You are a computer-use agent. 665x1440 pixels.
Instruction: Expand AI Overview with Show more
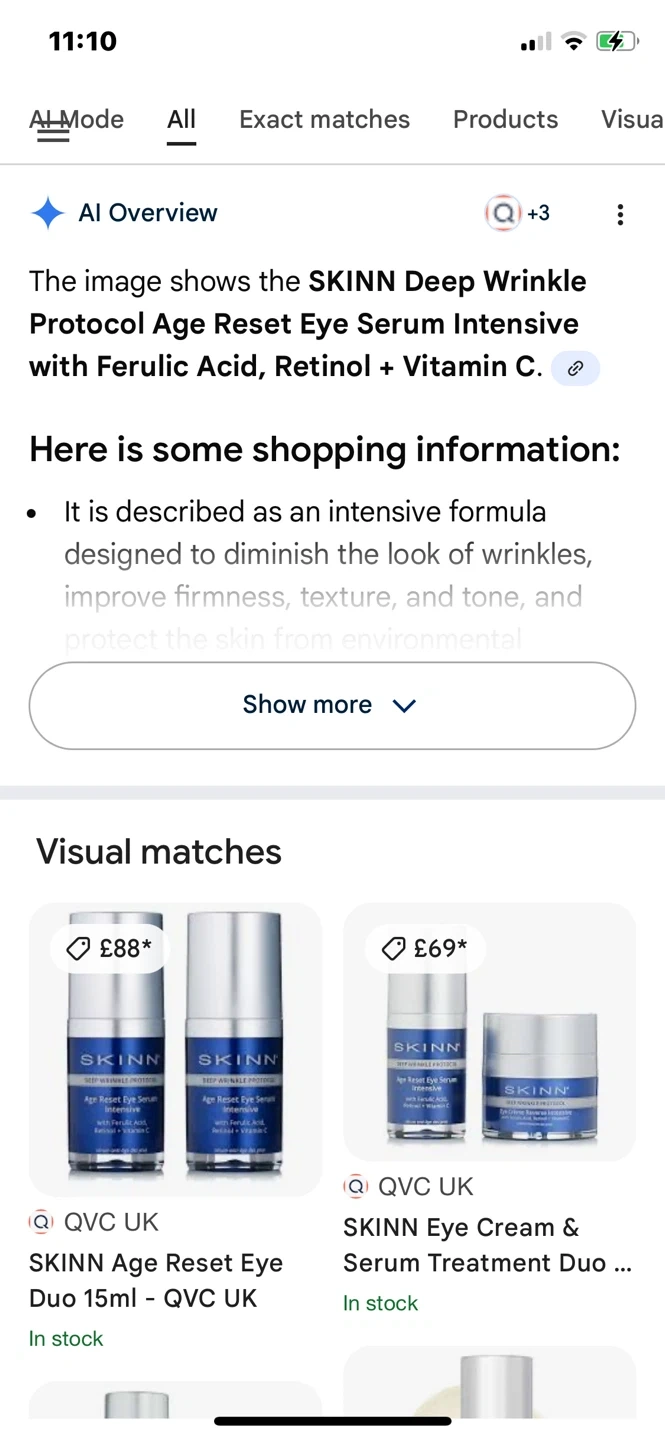pyautogui.click(x=332, y=705)
